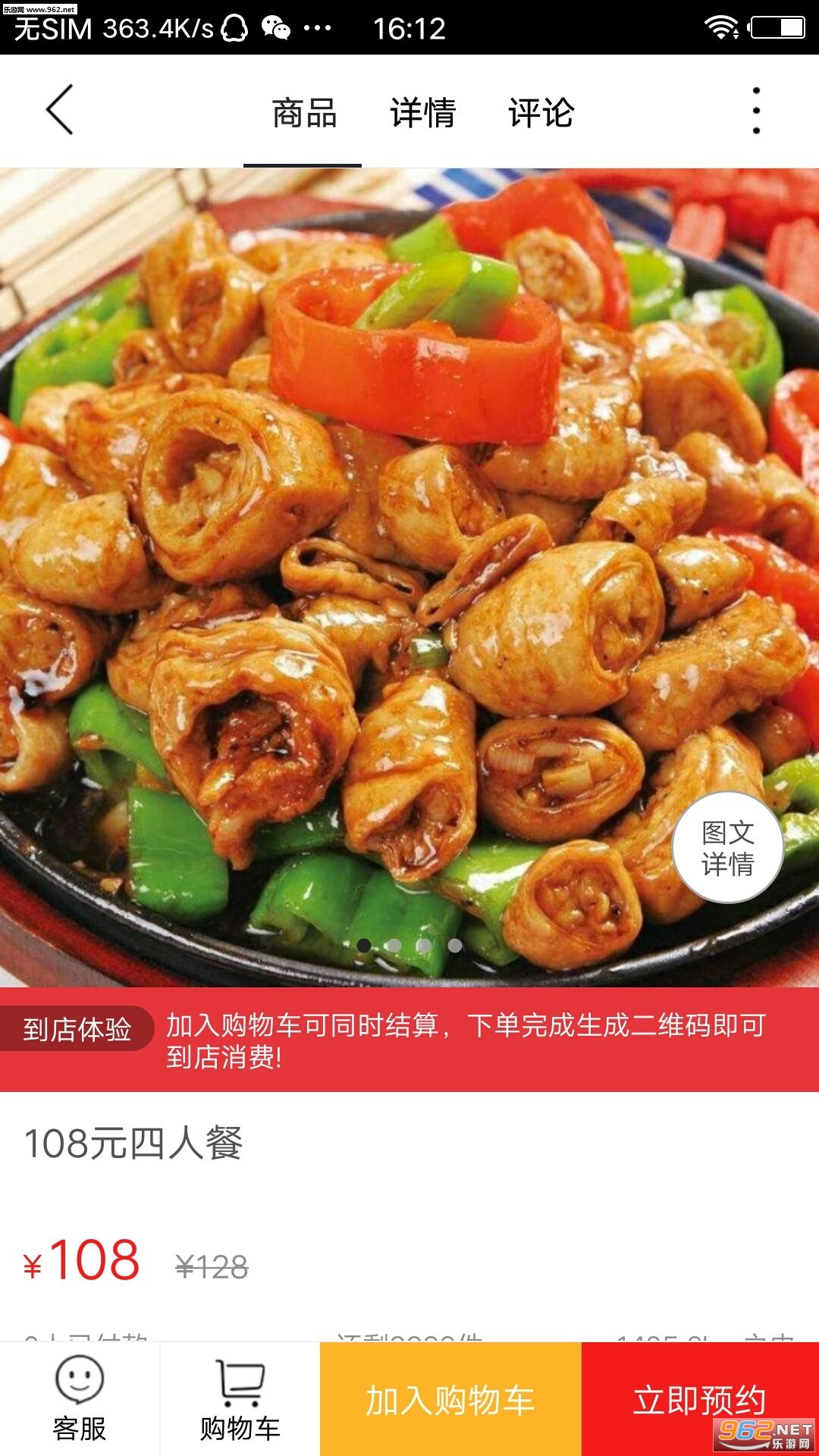Tap 立即预约 to reserve now
Screen dimensions: 819x1456
[699, 1400]
